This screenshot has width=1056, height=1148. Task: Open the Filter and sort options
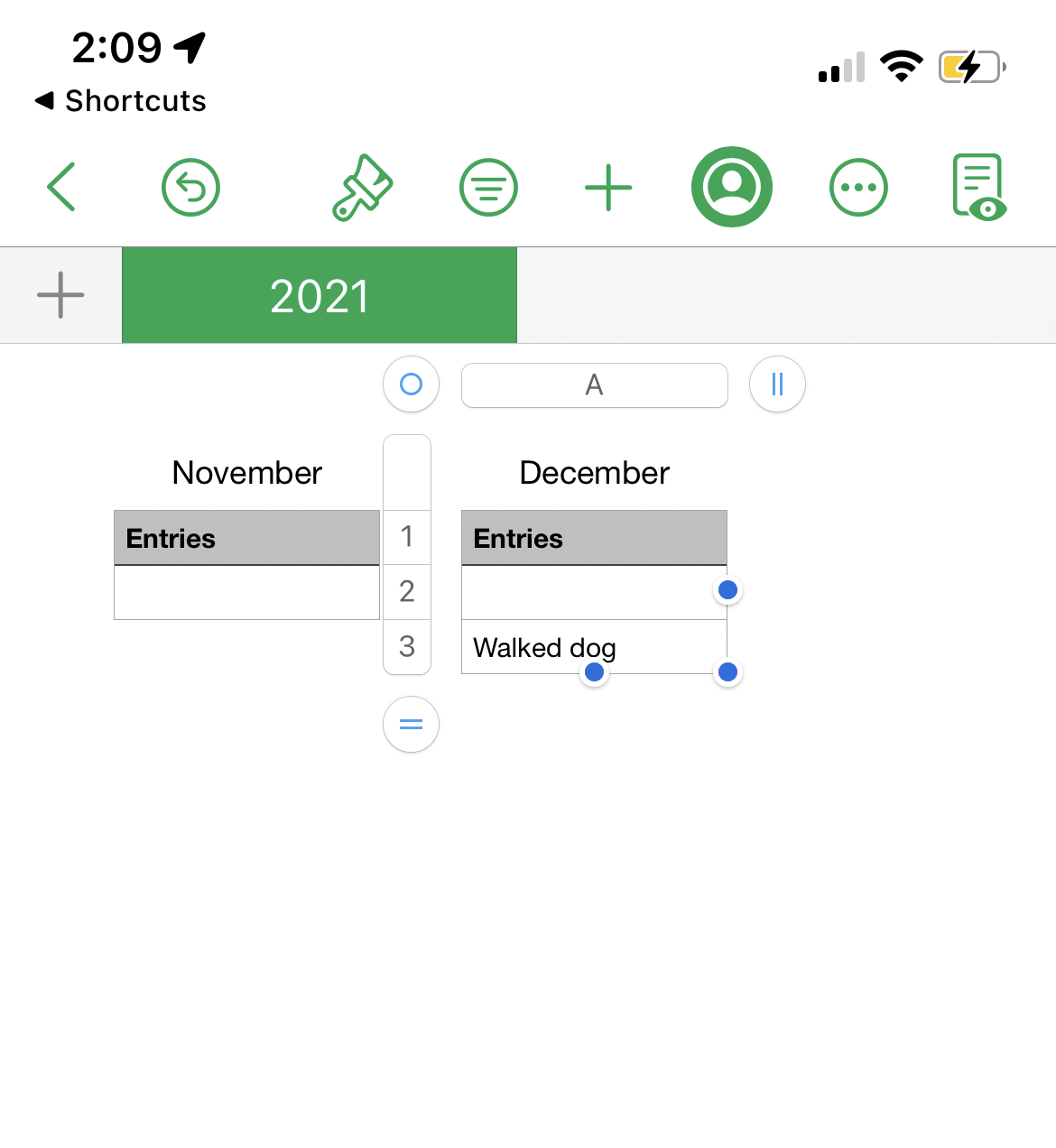(488, 187)
